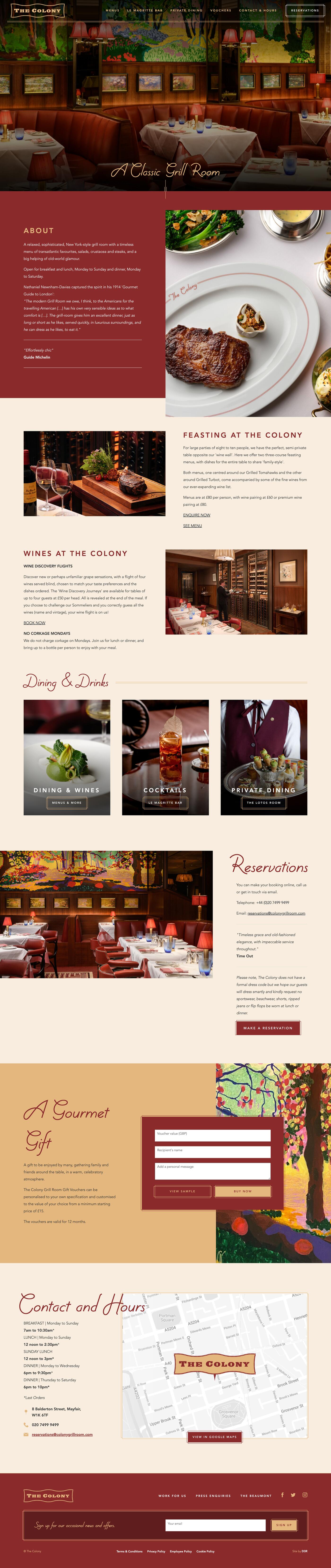Open the Vouchers page
331x1568 pixels.
[x=220, y=10]
